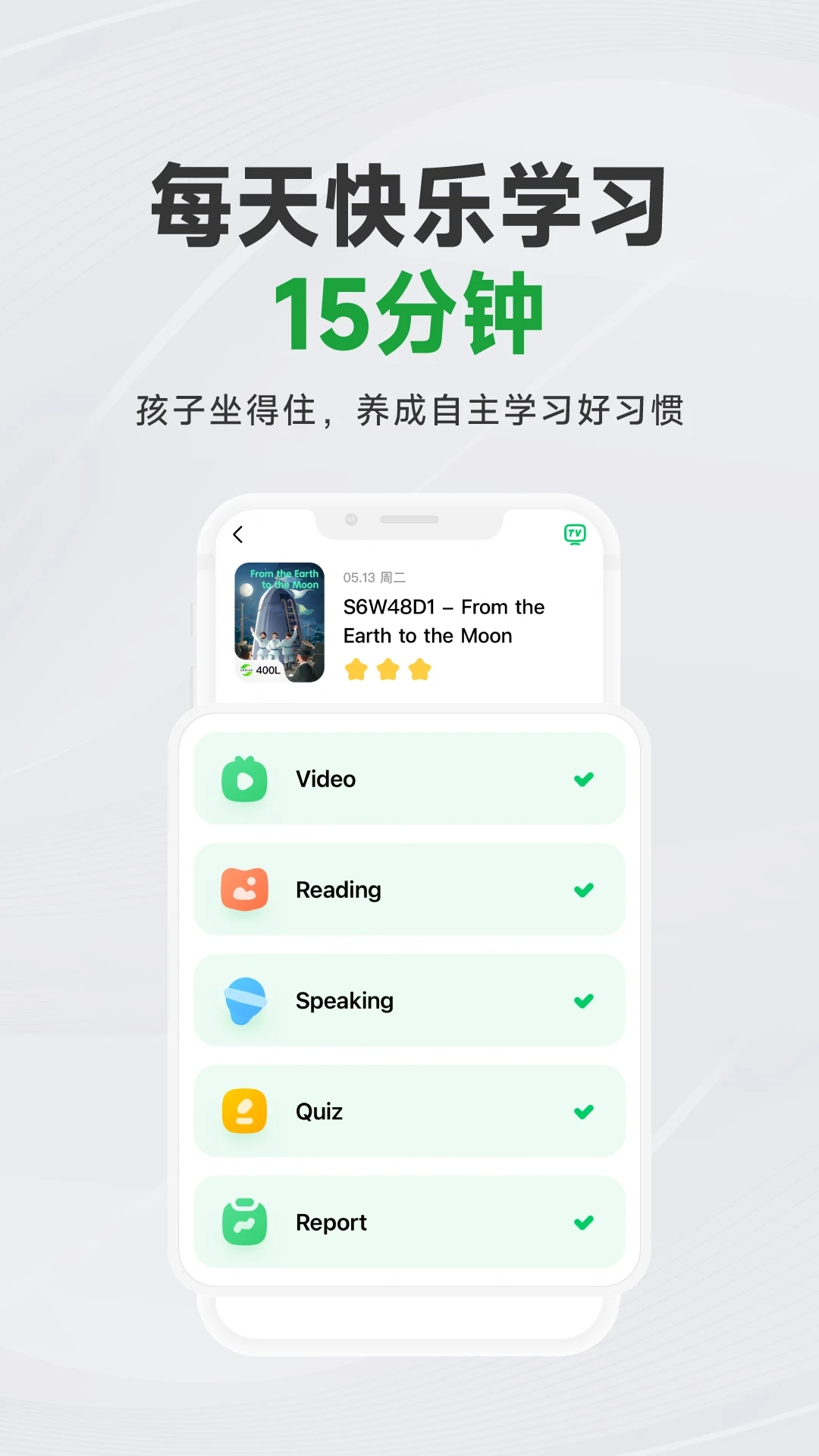Open the Speaking section tab

point(345,1000)
